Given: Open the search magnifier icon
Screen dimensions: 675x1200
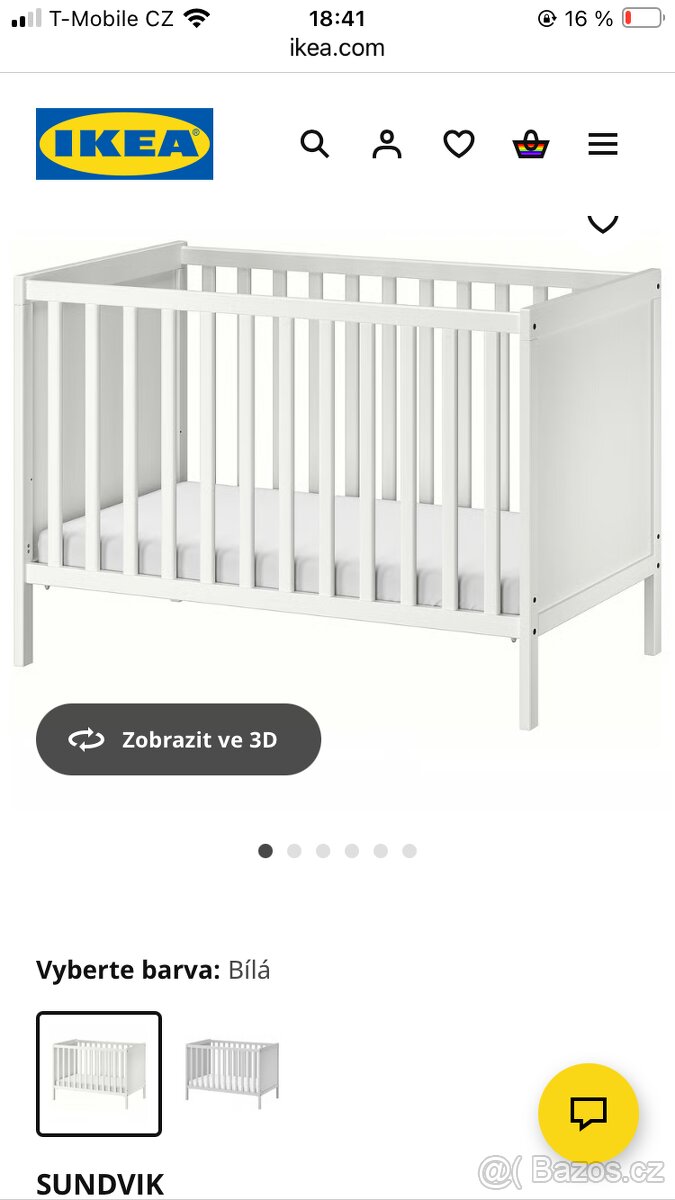Looking at the screenshot, I should 314,144.
